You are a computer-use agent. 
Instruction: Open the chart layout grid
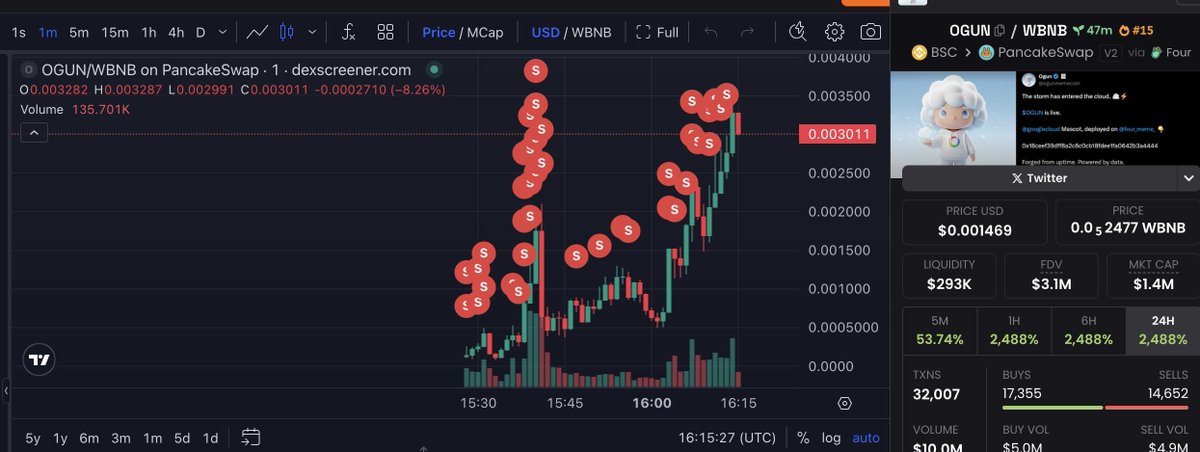click(385, 32)
